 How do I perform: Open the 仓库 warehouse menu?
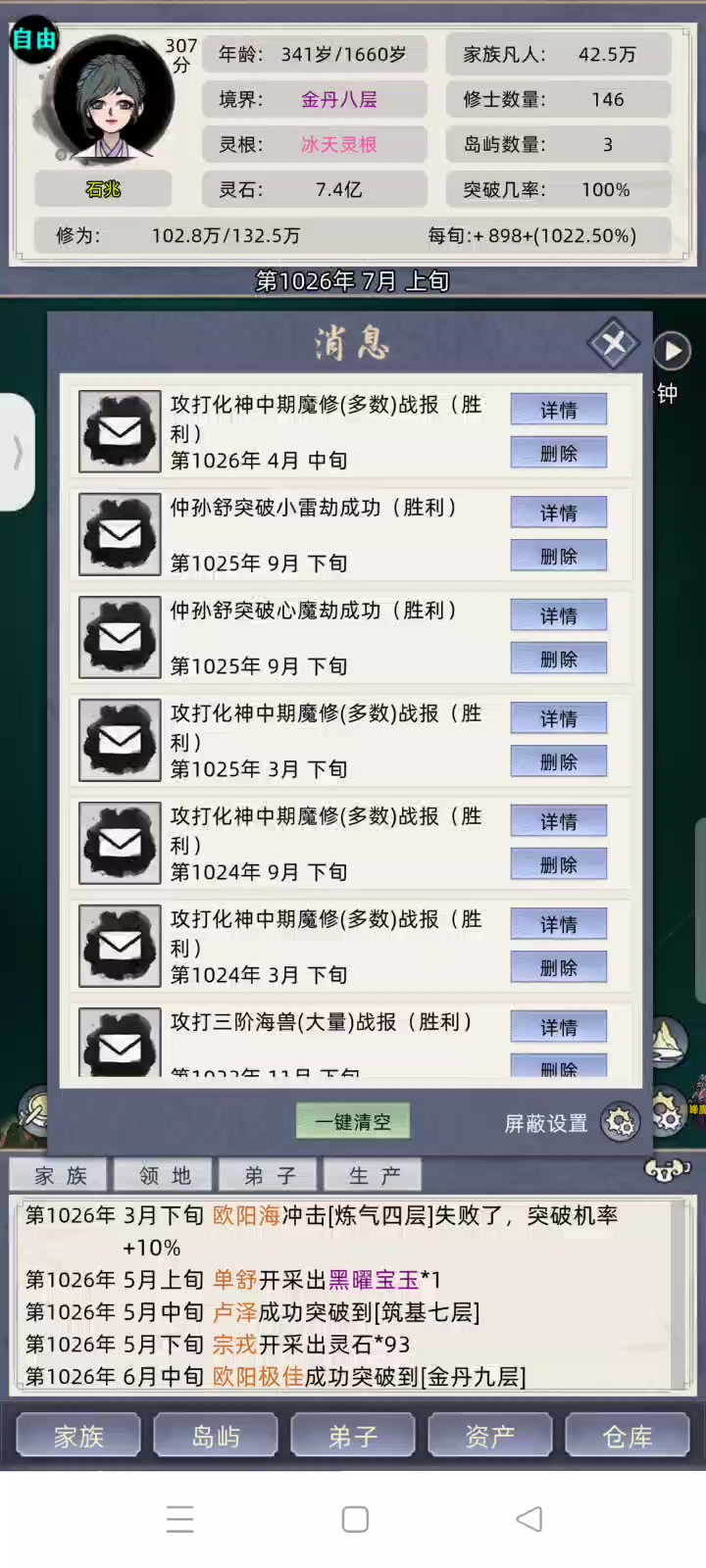point(628,1436)
